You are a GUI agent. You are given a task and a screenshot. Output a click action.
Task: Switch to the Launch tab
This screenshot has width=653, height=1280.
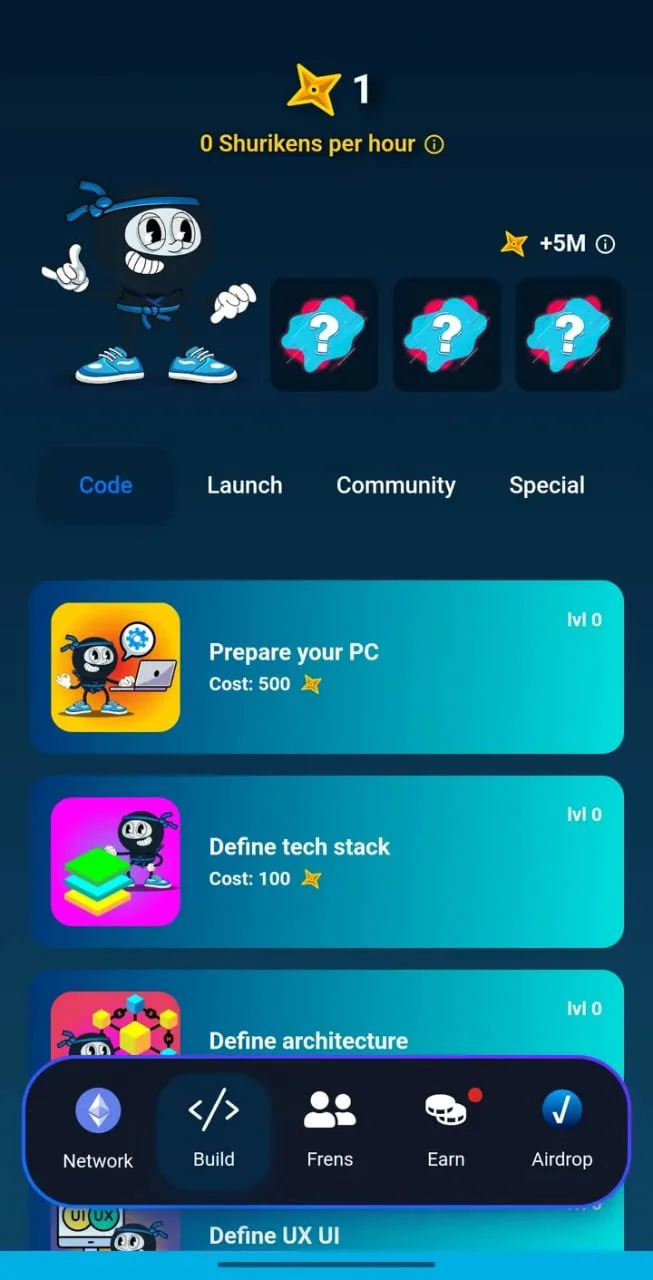[x=244, y=485]
